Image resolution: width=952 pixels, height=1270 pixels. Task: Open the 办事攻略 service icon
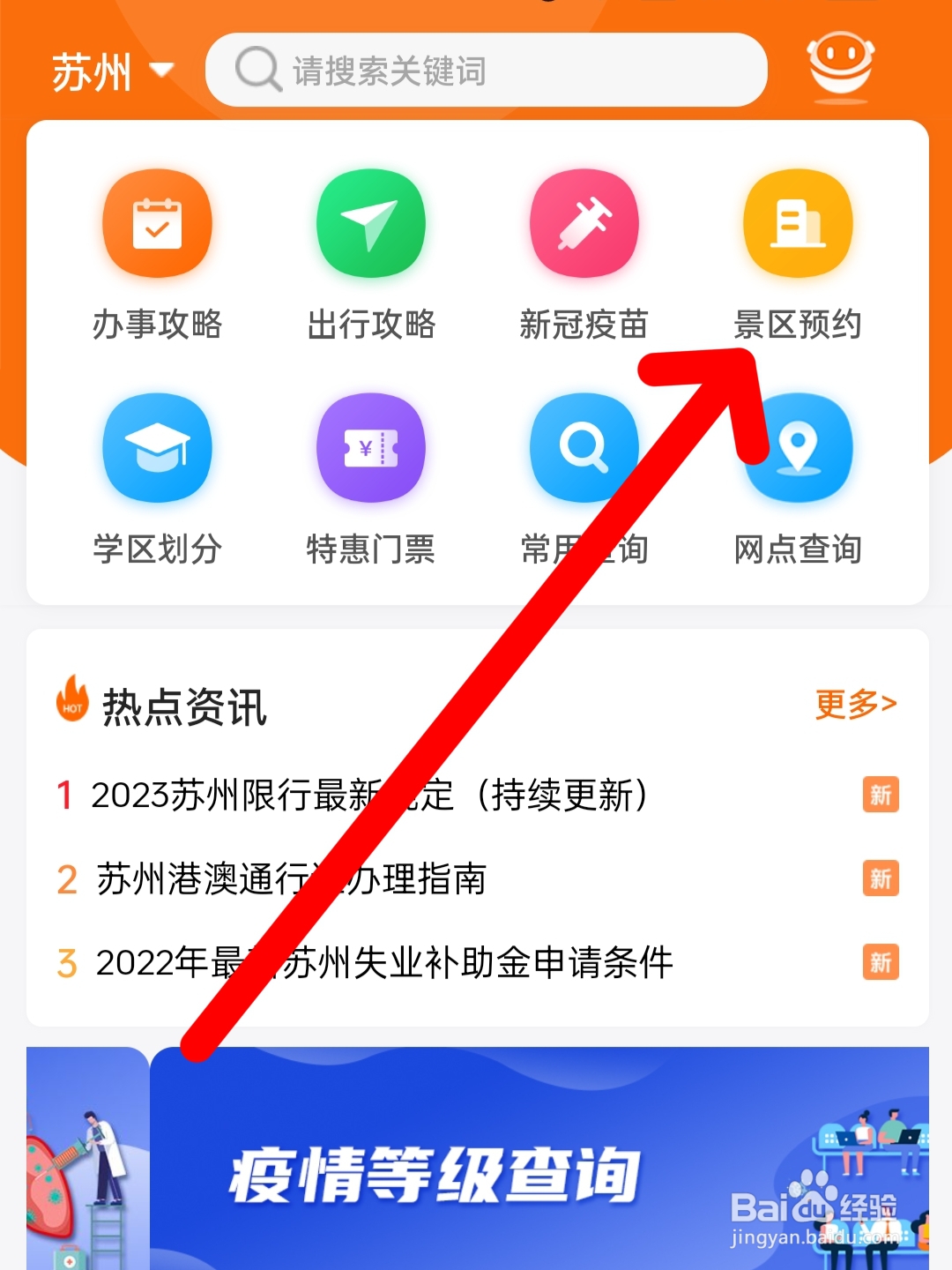157,223
